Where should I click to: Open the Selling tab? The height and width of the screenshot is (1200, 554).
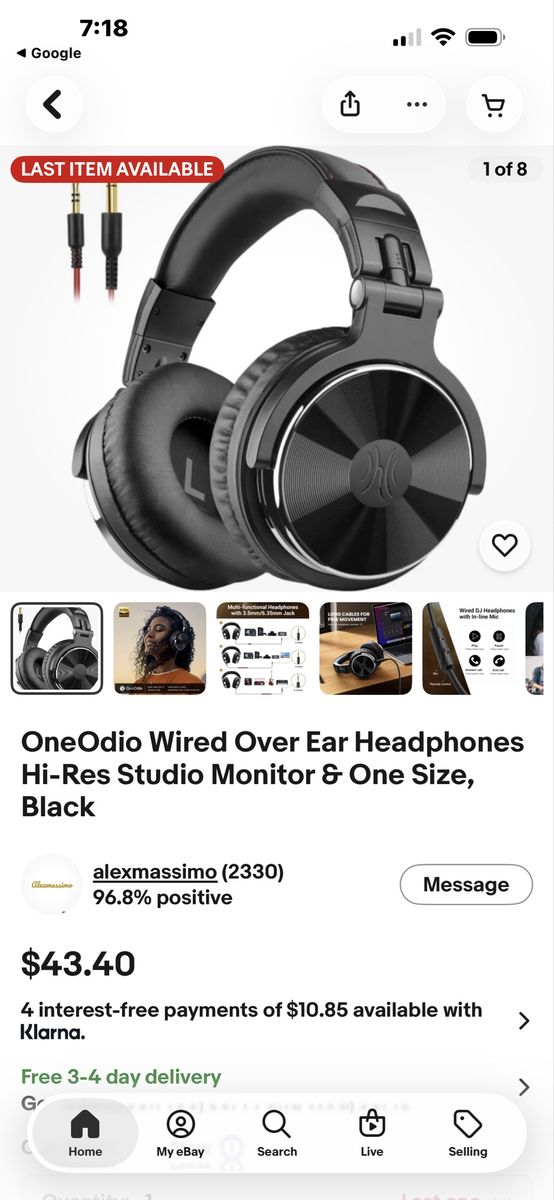[468, 1134]
